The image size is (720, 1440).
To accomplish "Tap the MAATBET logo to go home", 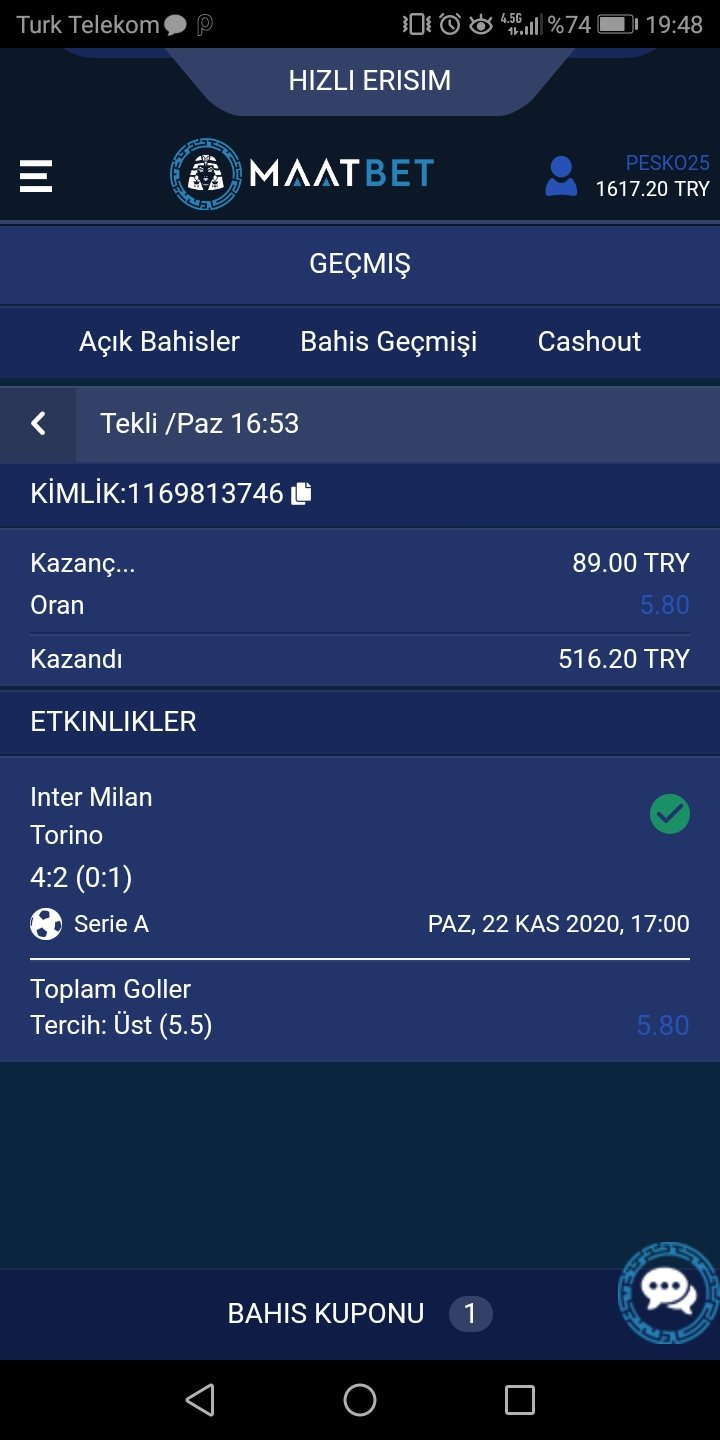I will (302, 175).
